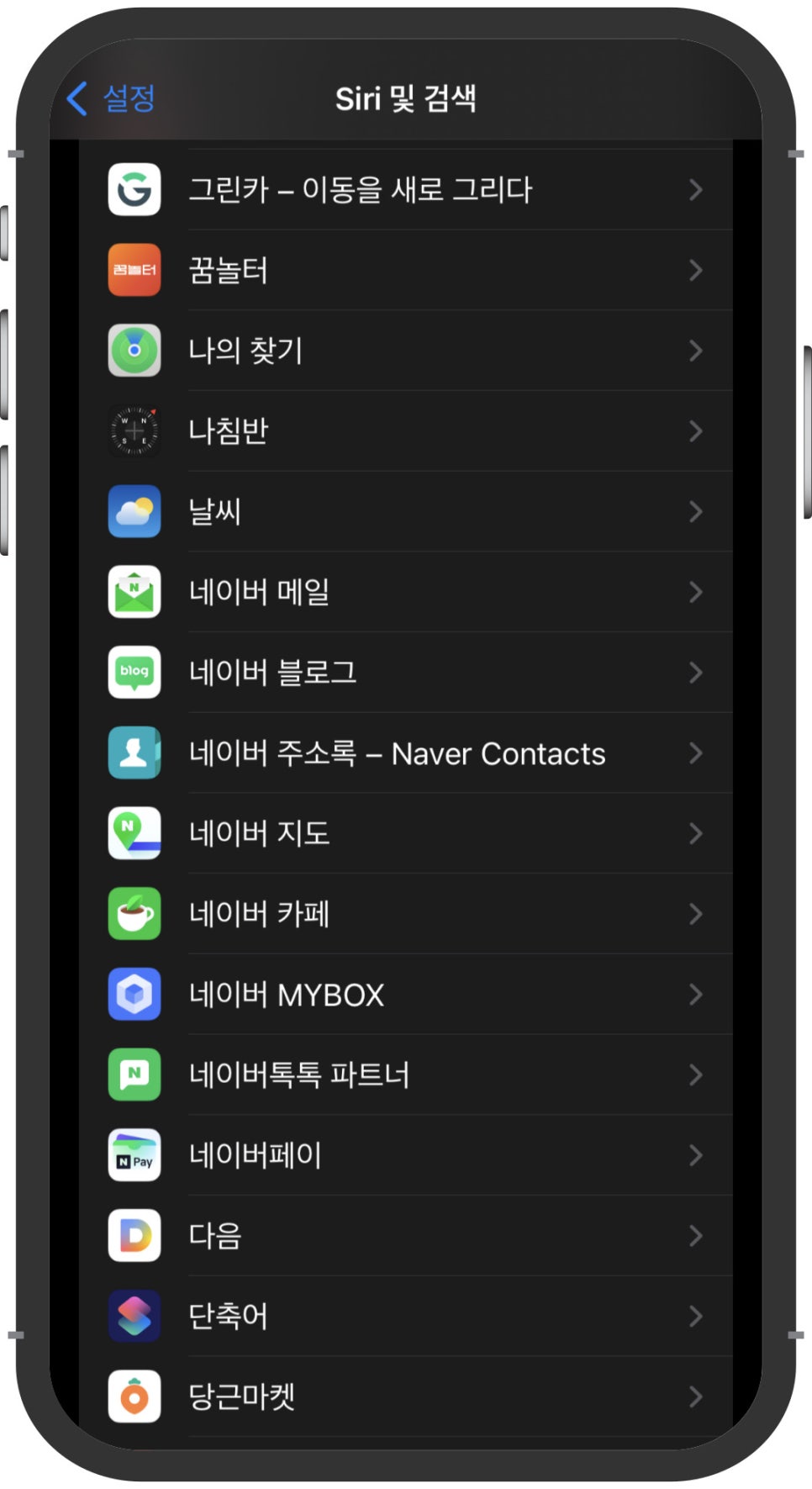Image resolution: width=812 pixels, height=1489 pixels.
Task: Tap 네이버페이 entry
Action: (x=406, y=1155)
